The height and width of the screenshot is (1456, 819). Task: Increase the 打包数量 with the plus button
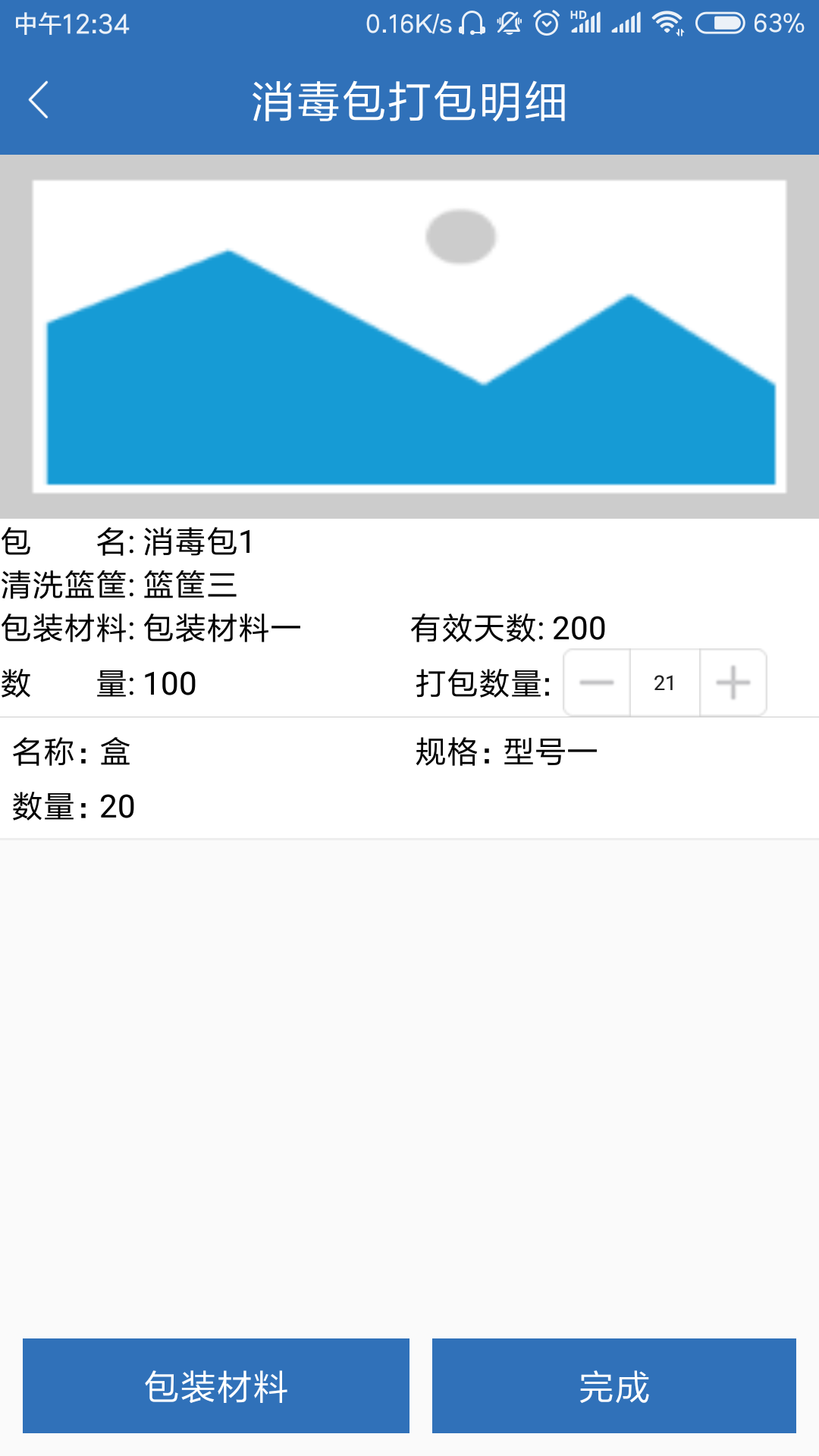[x=733, y=682]
